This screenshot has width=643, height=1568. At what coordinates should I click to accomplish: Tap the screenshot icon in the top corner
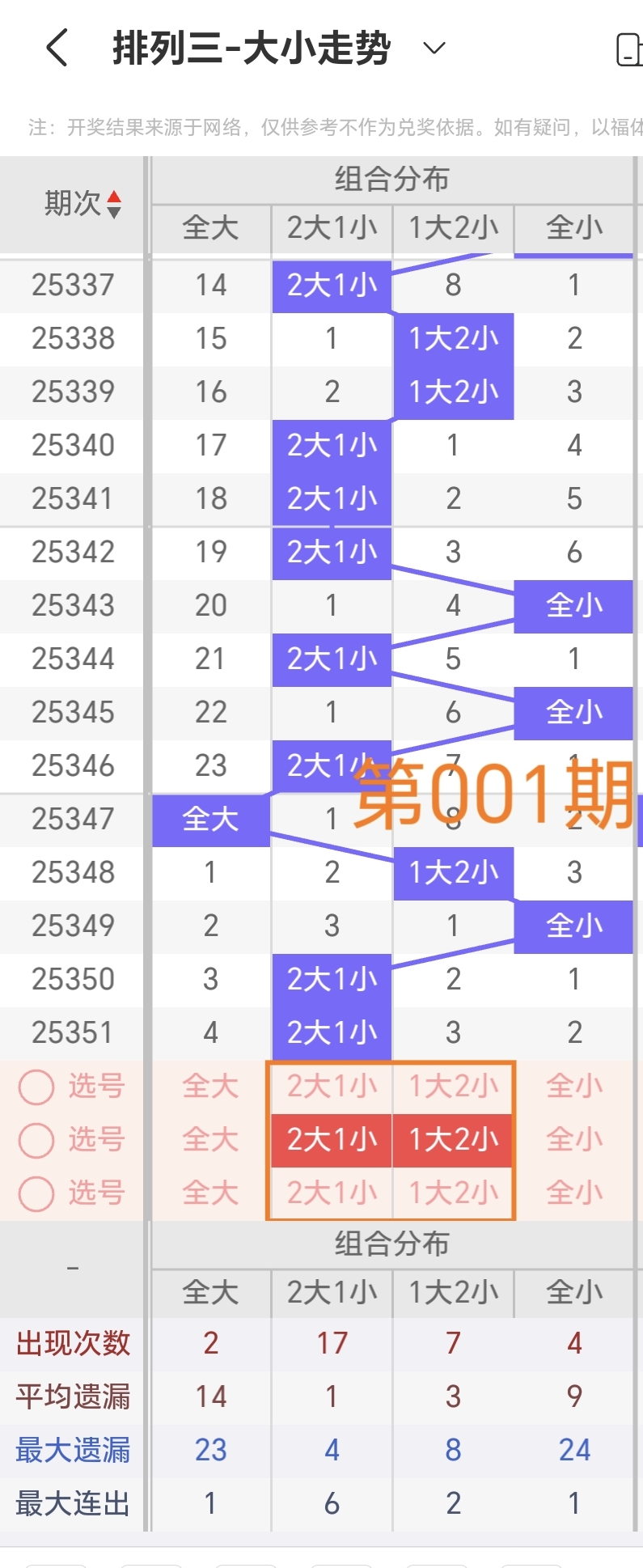coord(630,48)
